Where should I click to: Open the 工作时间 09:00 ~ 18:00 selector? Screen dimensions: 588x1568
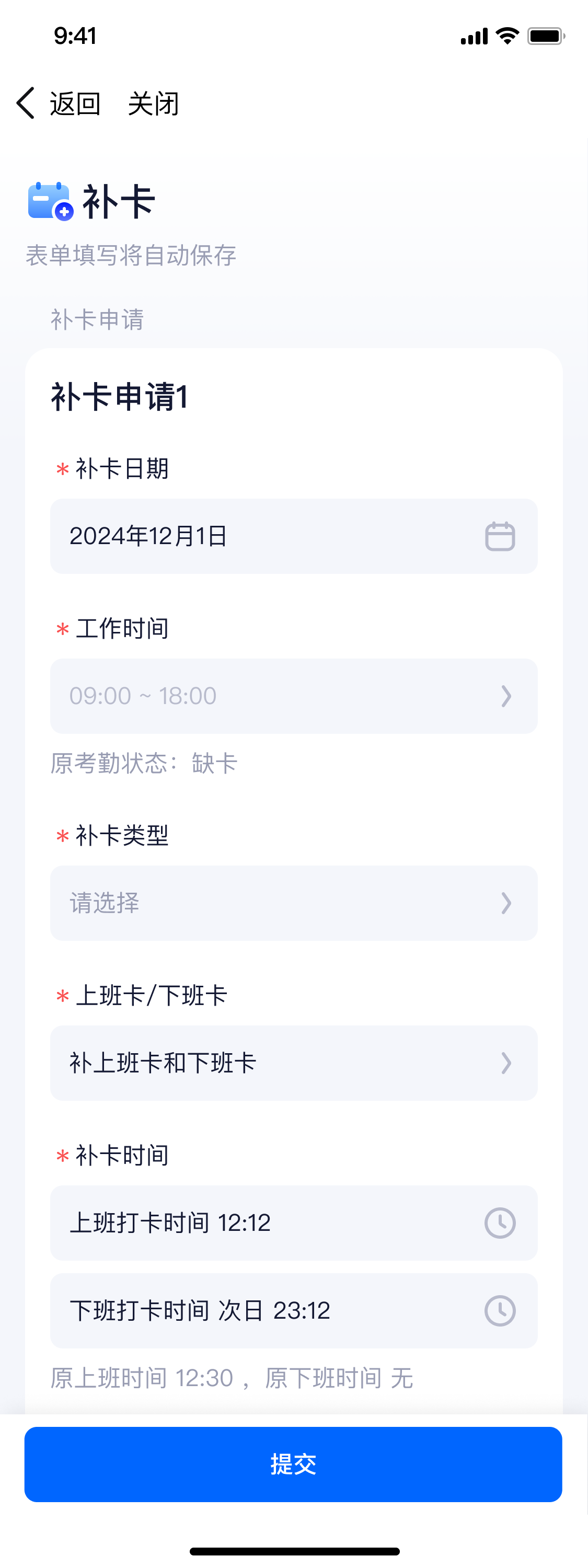pyautogui.click(x=293, y=696)
